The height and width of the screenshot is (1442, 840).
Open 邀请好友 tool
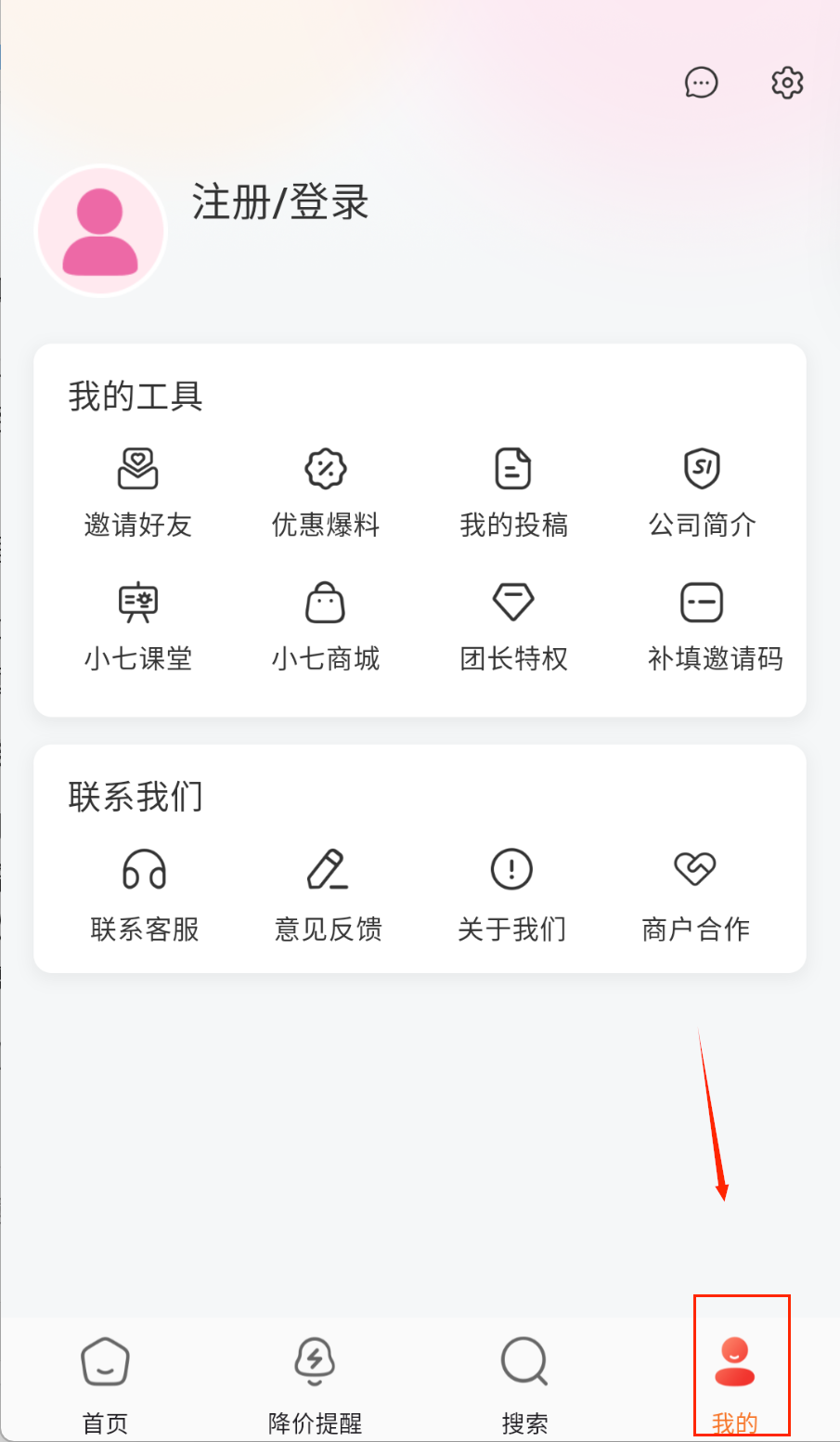137,492
